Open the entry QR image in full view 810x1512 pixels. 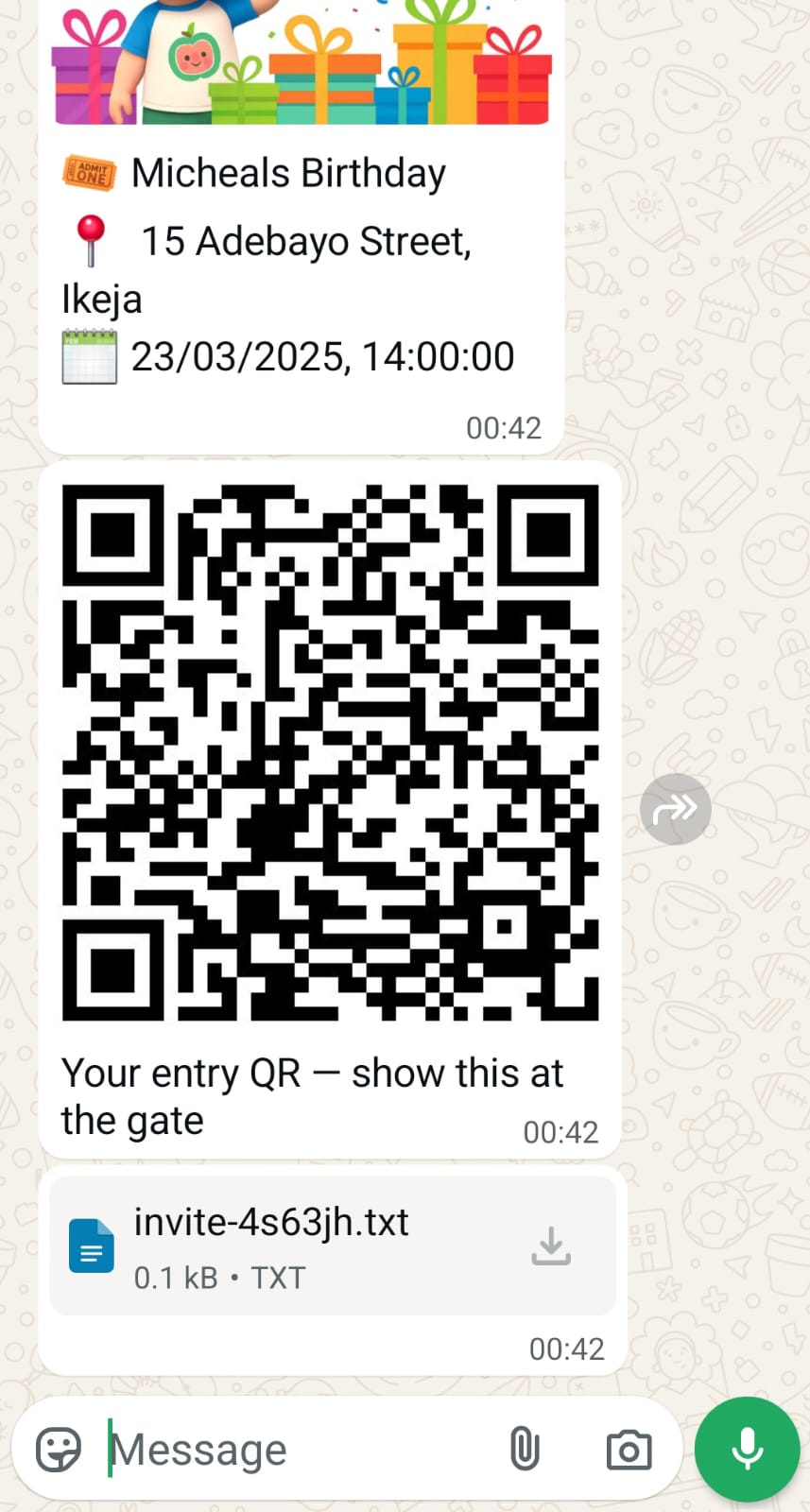pos(330,753)
